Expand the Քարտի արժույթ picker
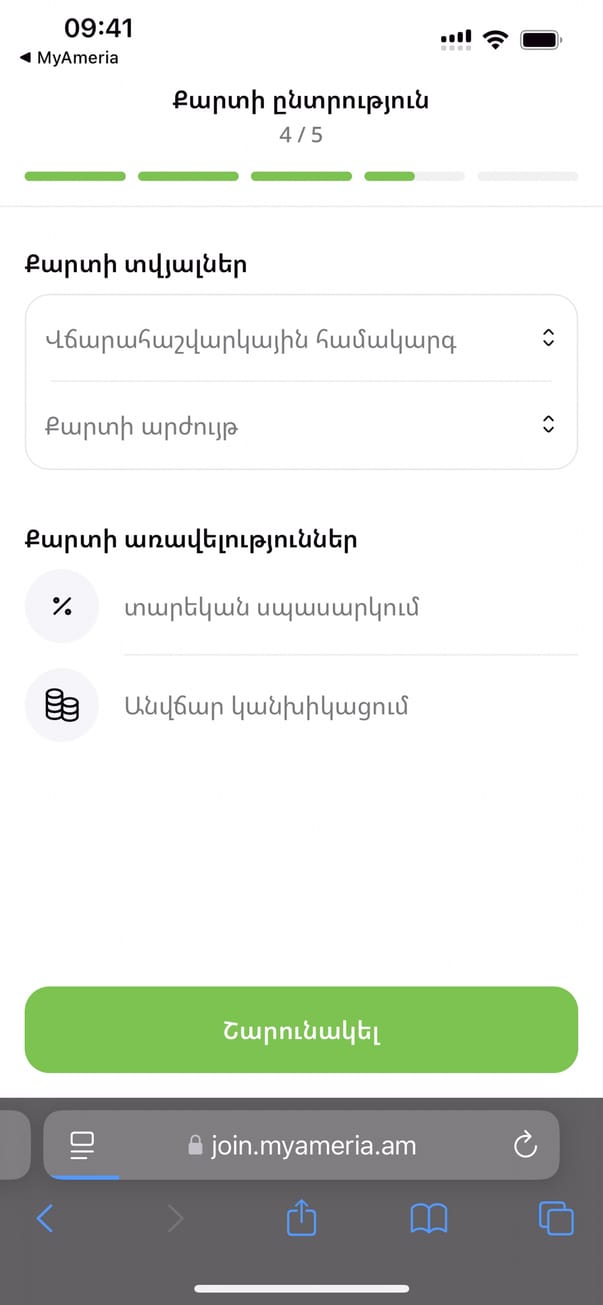Viewport: 603px width, 1305px height. pos(300,425)
